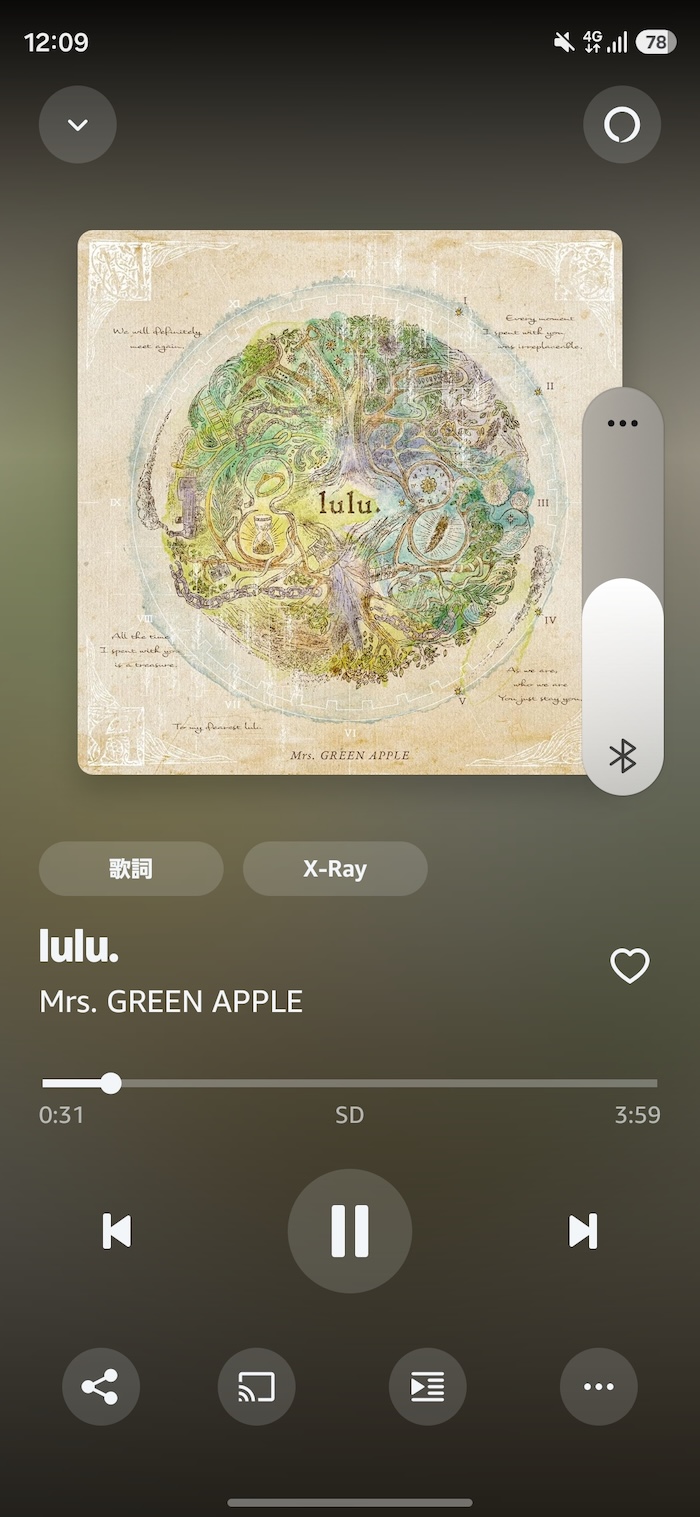This screenshot has height=1517, width=700.
Task: Seek within the song progress bar
Action: [350, 1083]
